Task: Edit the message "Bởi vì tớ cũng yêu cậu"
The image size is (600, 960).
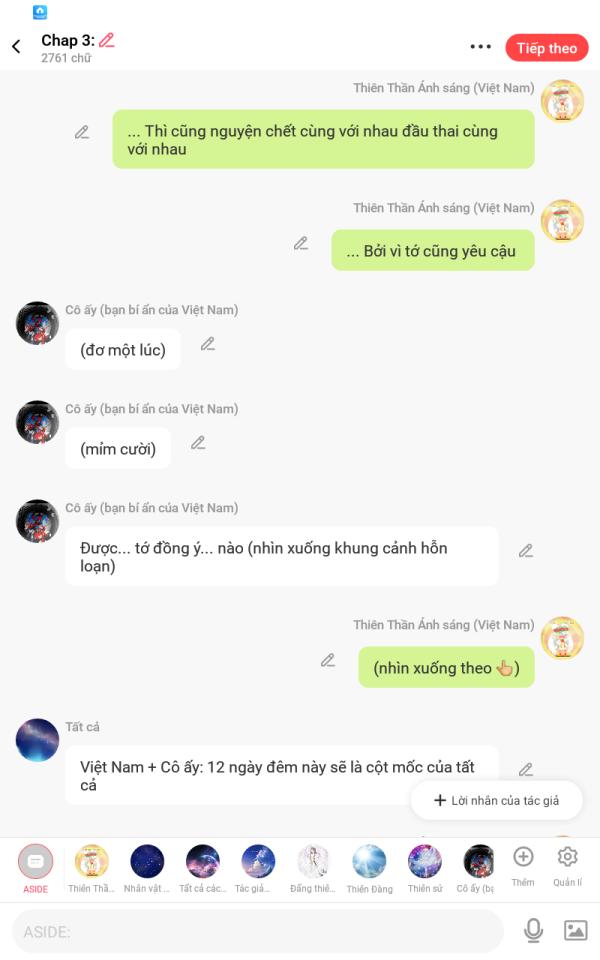Action: [x=301, y=244]
